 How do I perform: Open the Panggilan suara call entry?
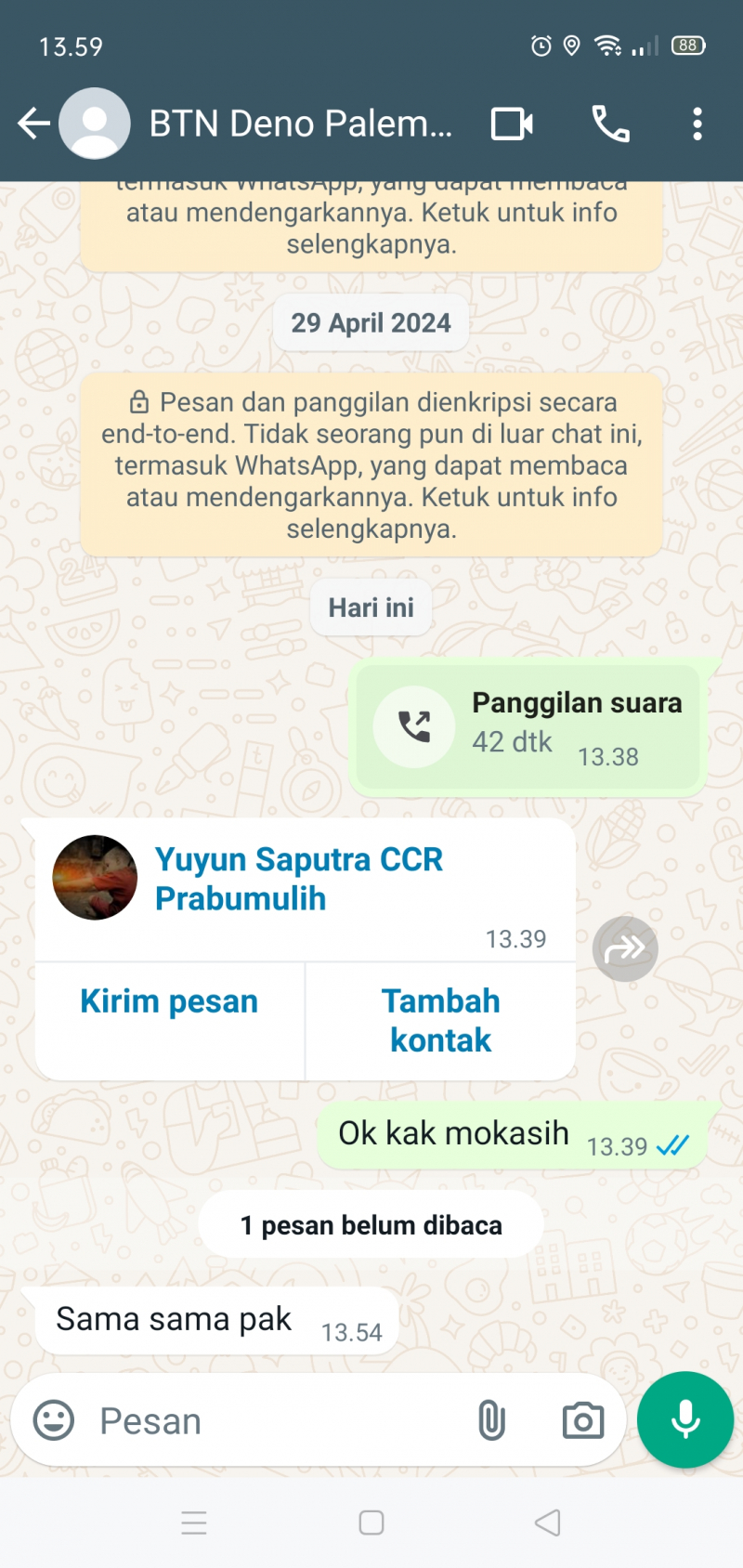tap(528, 726)
